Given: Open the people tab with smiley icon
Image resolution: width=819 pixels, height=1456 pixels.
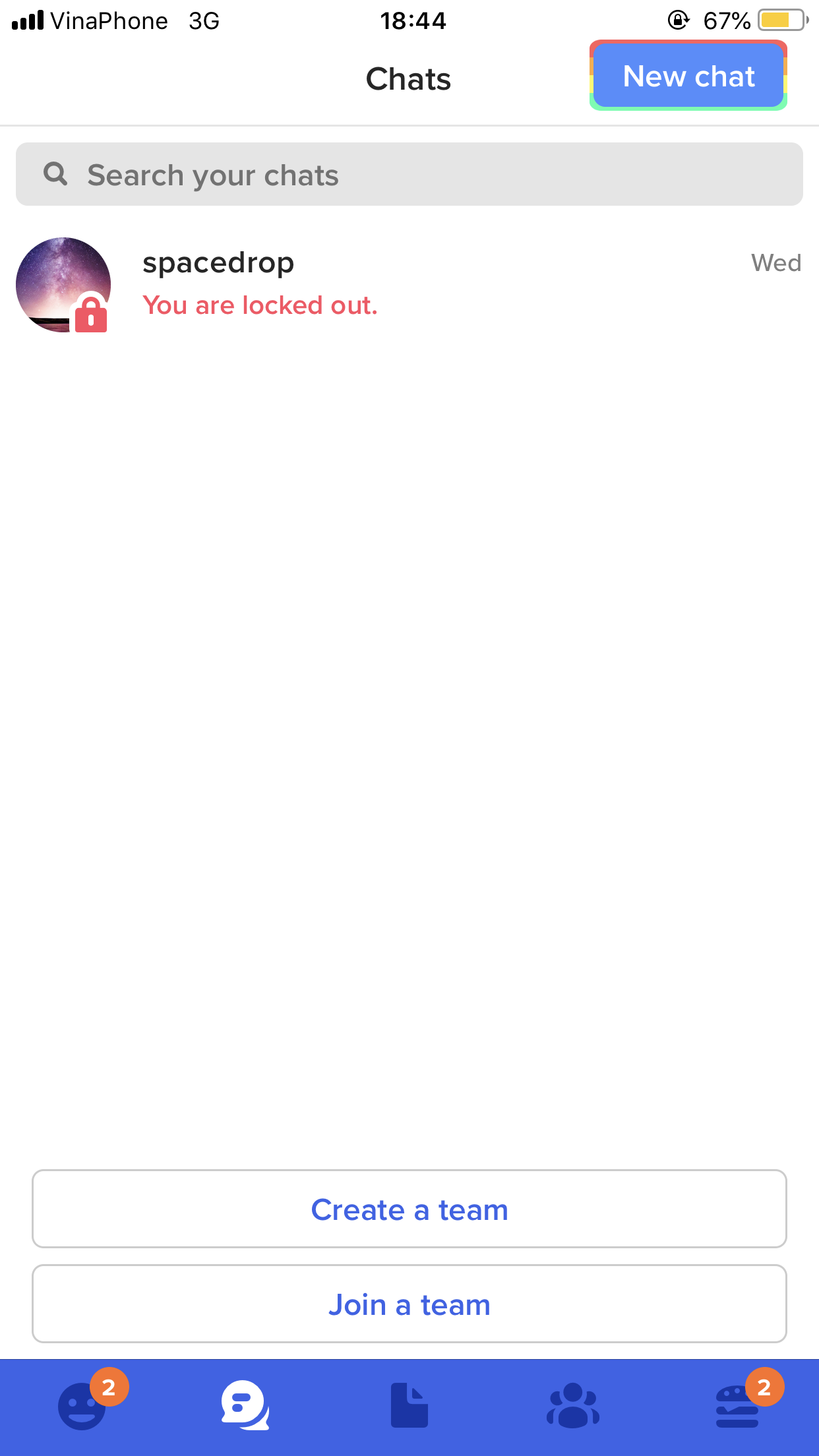Looking at the screenshot, I should [82, 1406].
